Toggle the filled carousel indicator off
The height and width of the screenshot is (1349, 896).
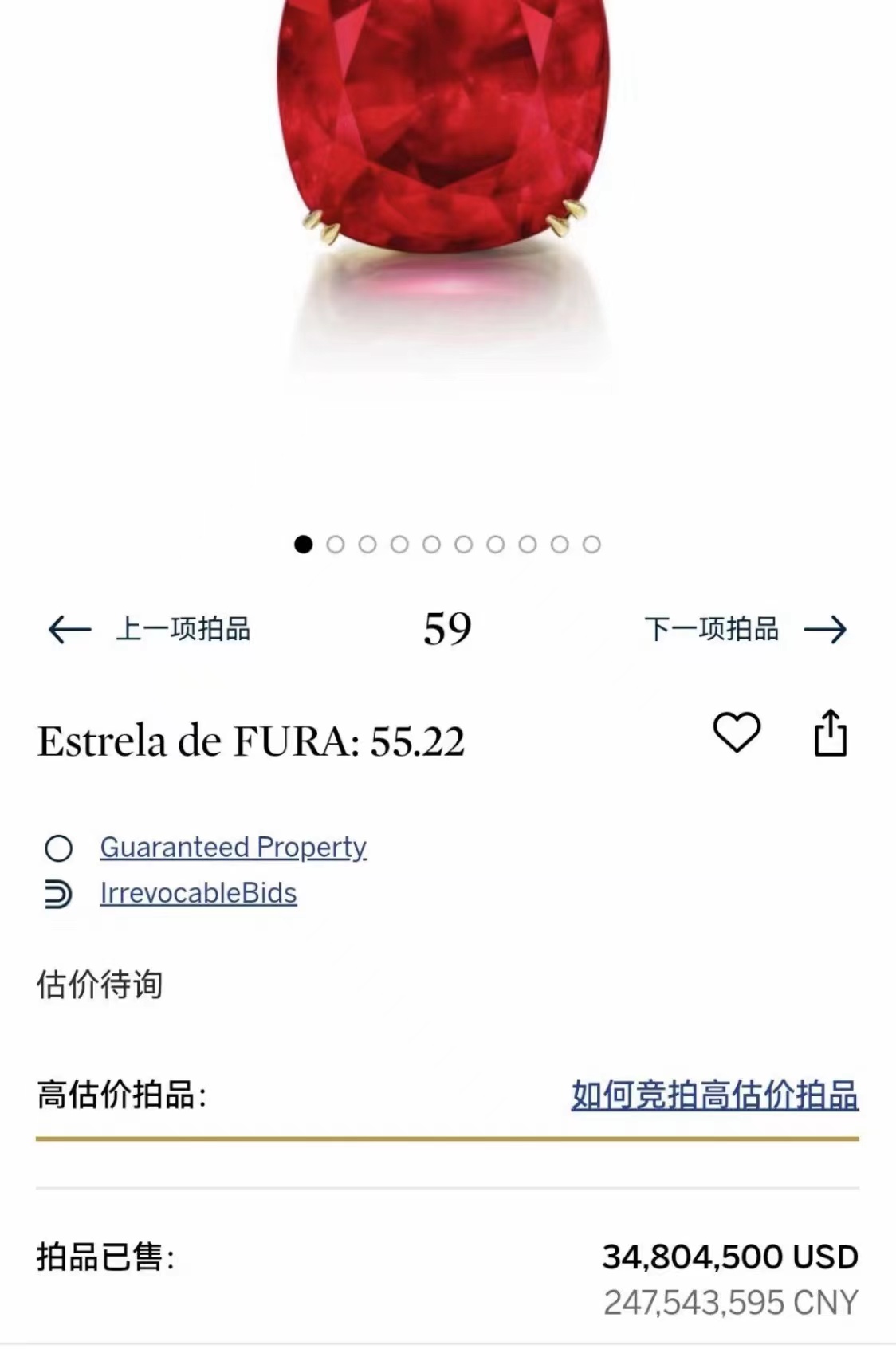tap(305, 542)
